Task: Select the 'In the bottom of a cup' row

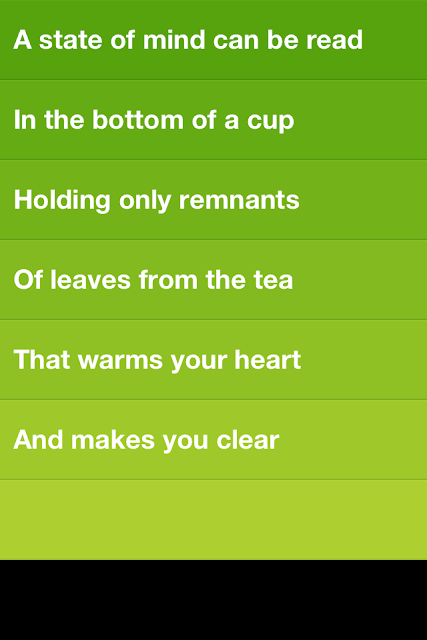Action: (214, 120)
